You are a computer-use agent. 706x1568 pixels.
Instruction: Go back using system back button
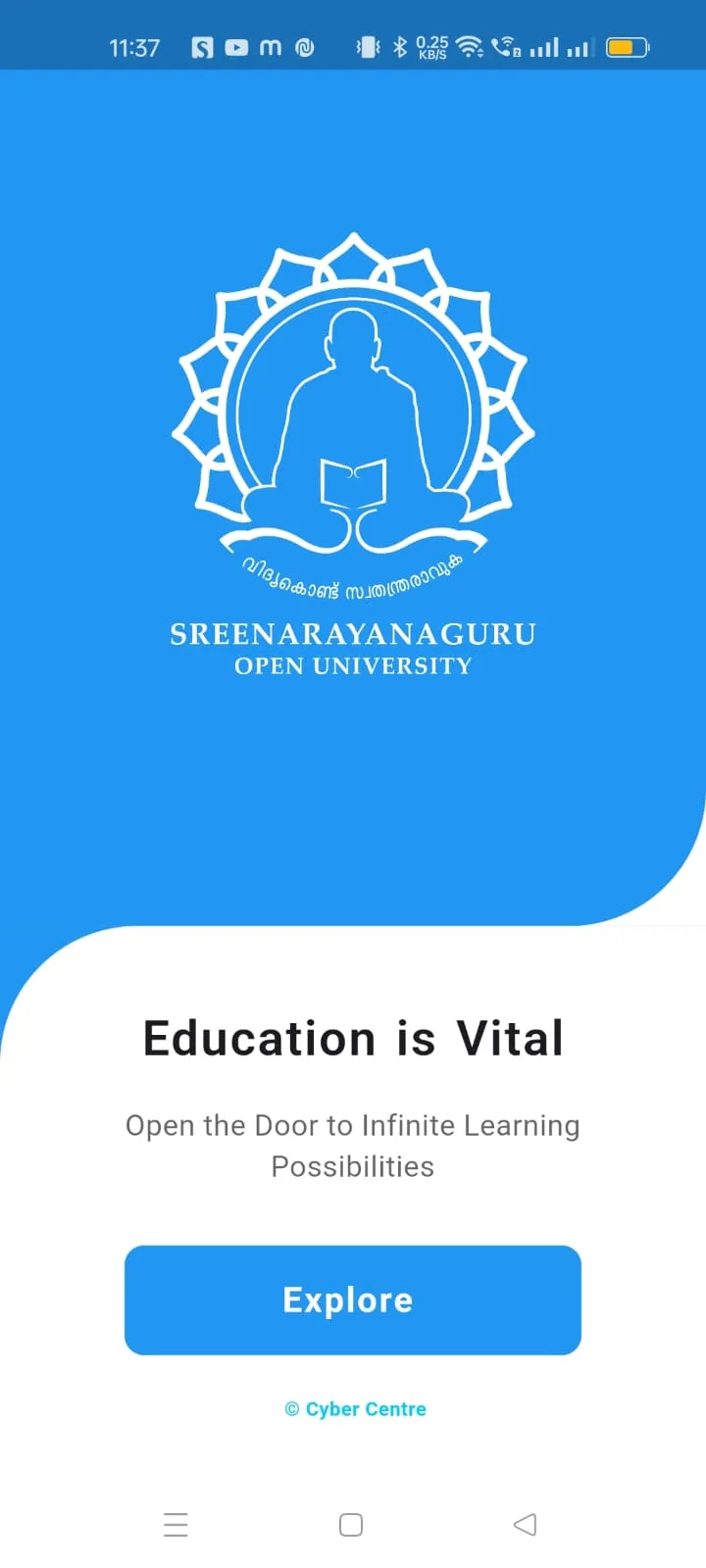[525, 1525]
